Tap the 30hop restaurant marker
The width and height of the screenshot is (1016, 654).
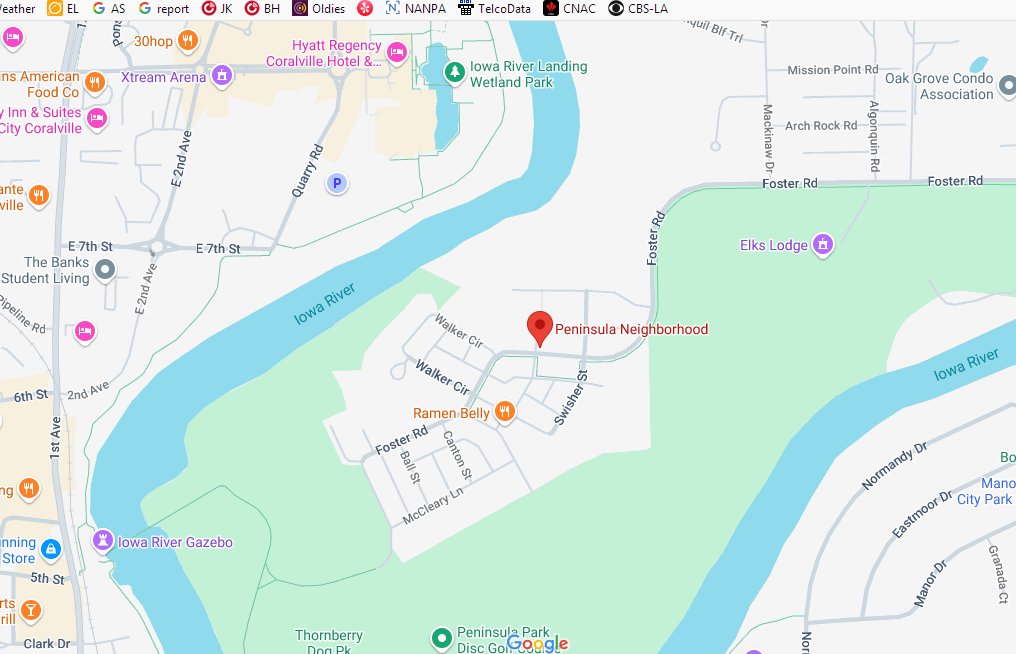(187, 41)
